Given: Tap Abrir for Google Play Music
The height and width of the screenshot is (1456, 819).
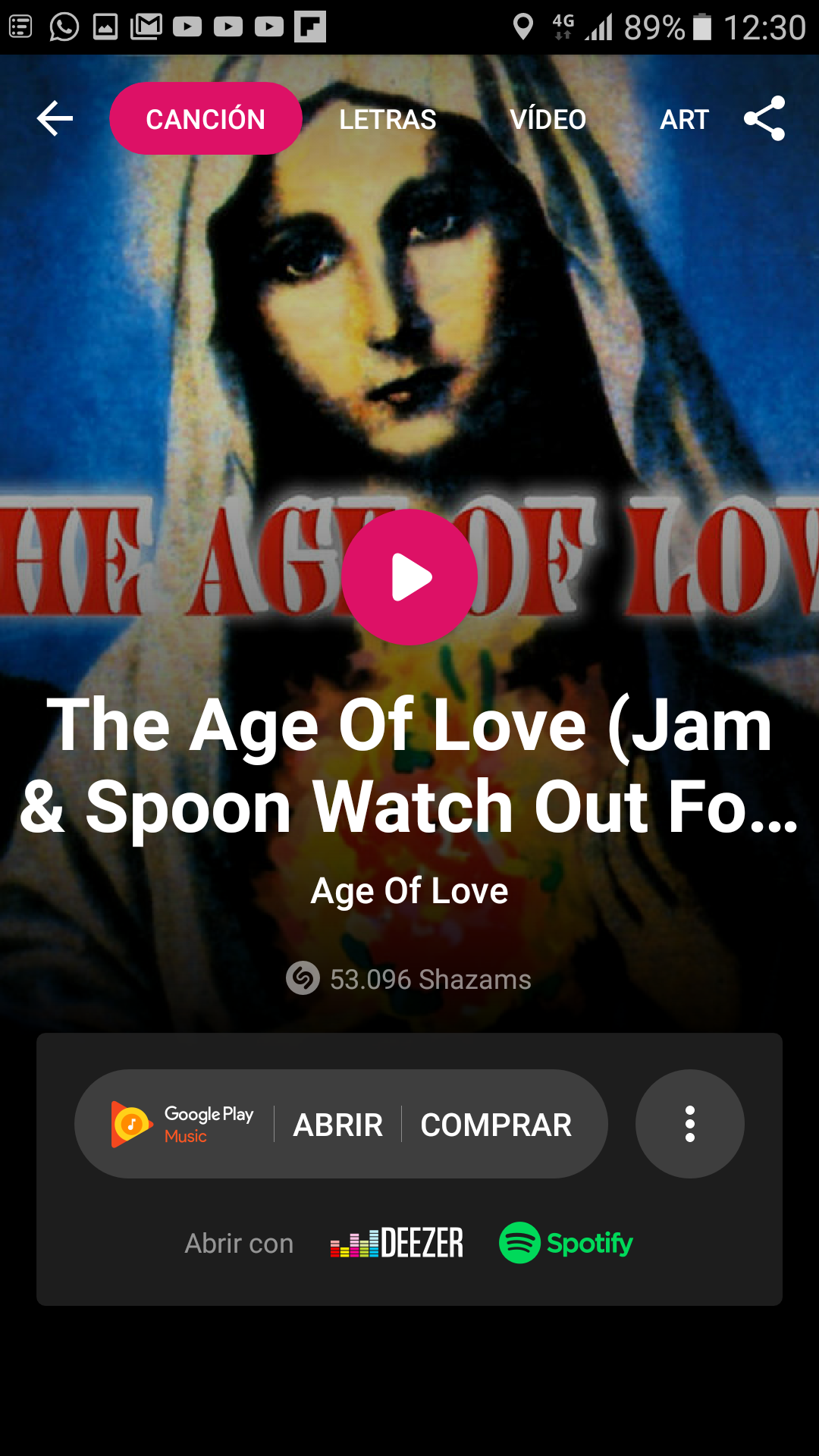Looking at the screenshot, I should coord(338,1125).
